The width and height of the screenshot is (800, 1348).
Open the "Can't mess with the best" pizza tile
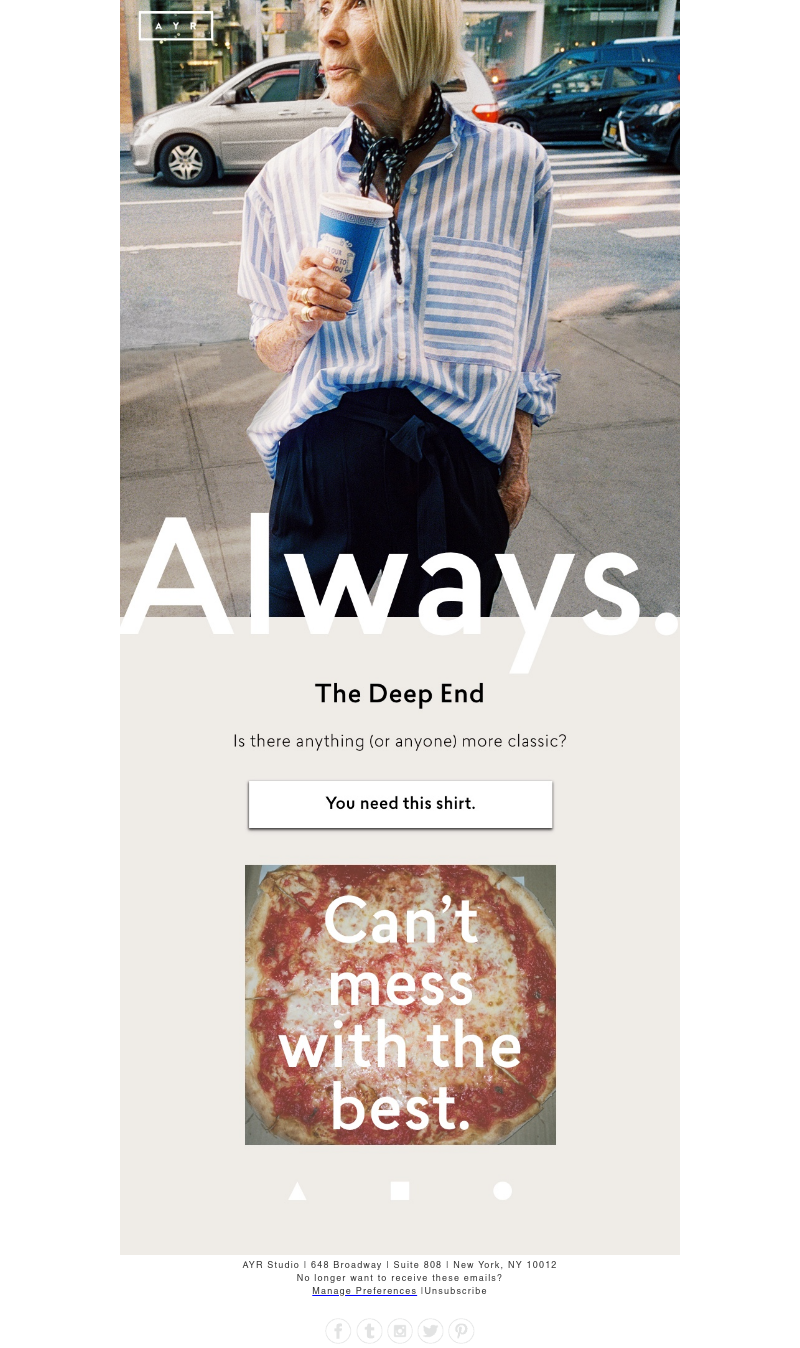click(x=400, y=1004)
